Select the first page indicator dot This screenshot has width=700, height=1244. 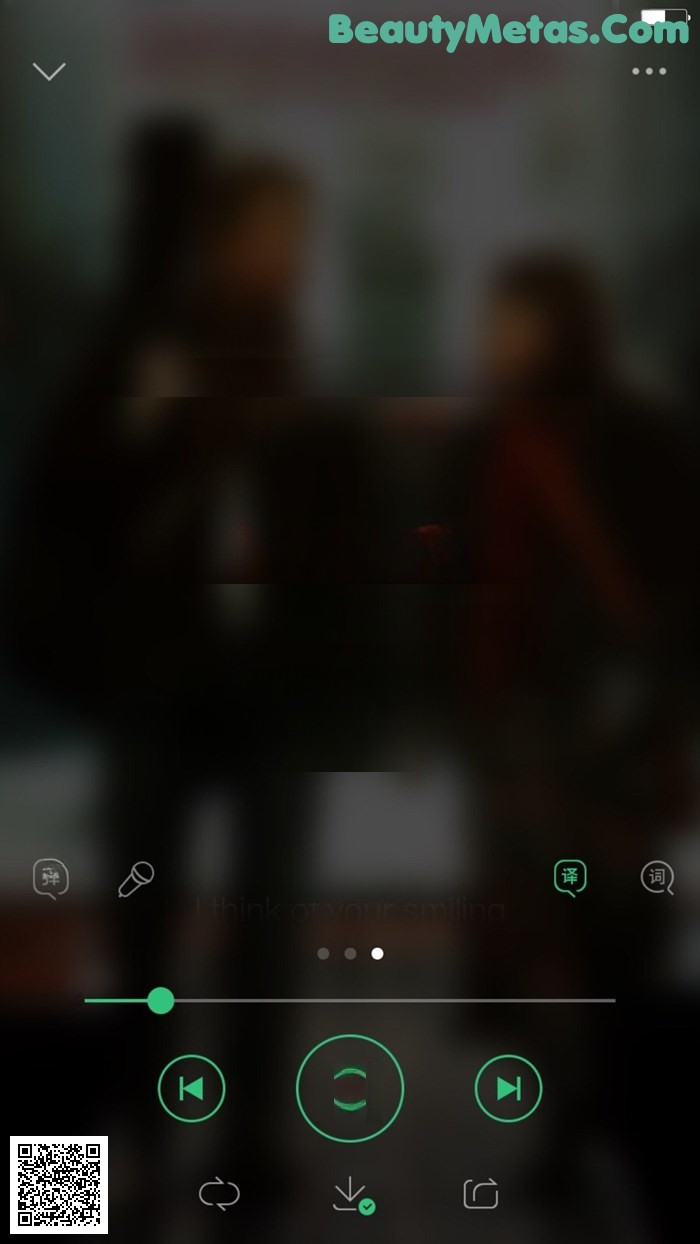[323, 953]
